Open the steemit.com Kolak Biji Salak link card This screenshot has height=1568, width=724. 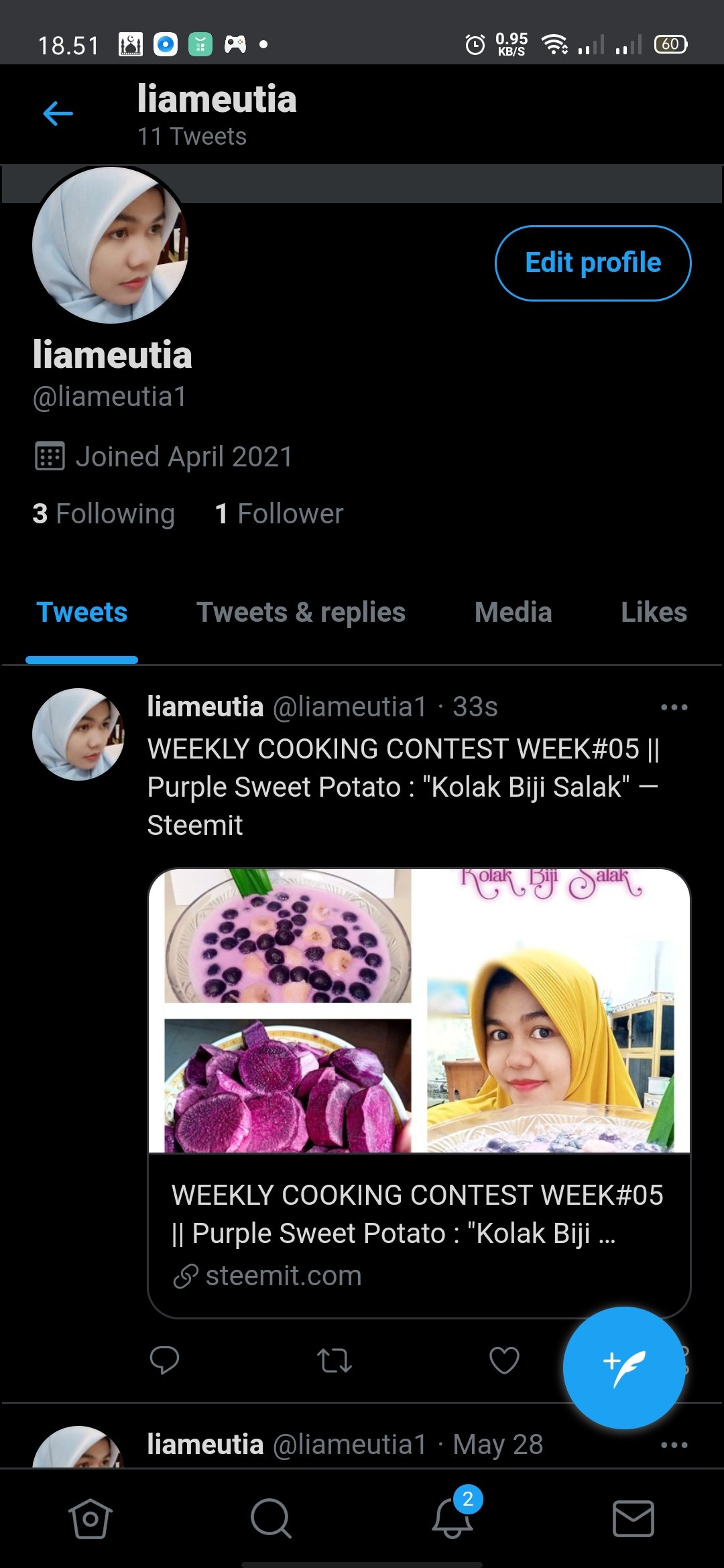419,1092
